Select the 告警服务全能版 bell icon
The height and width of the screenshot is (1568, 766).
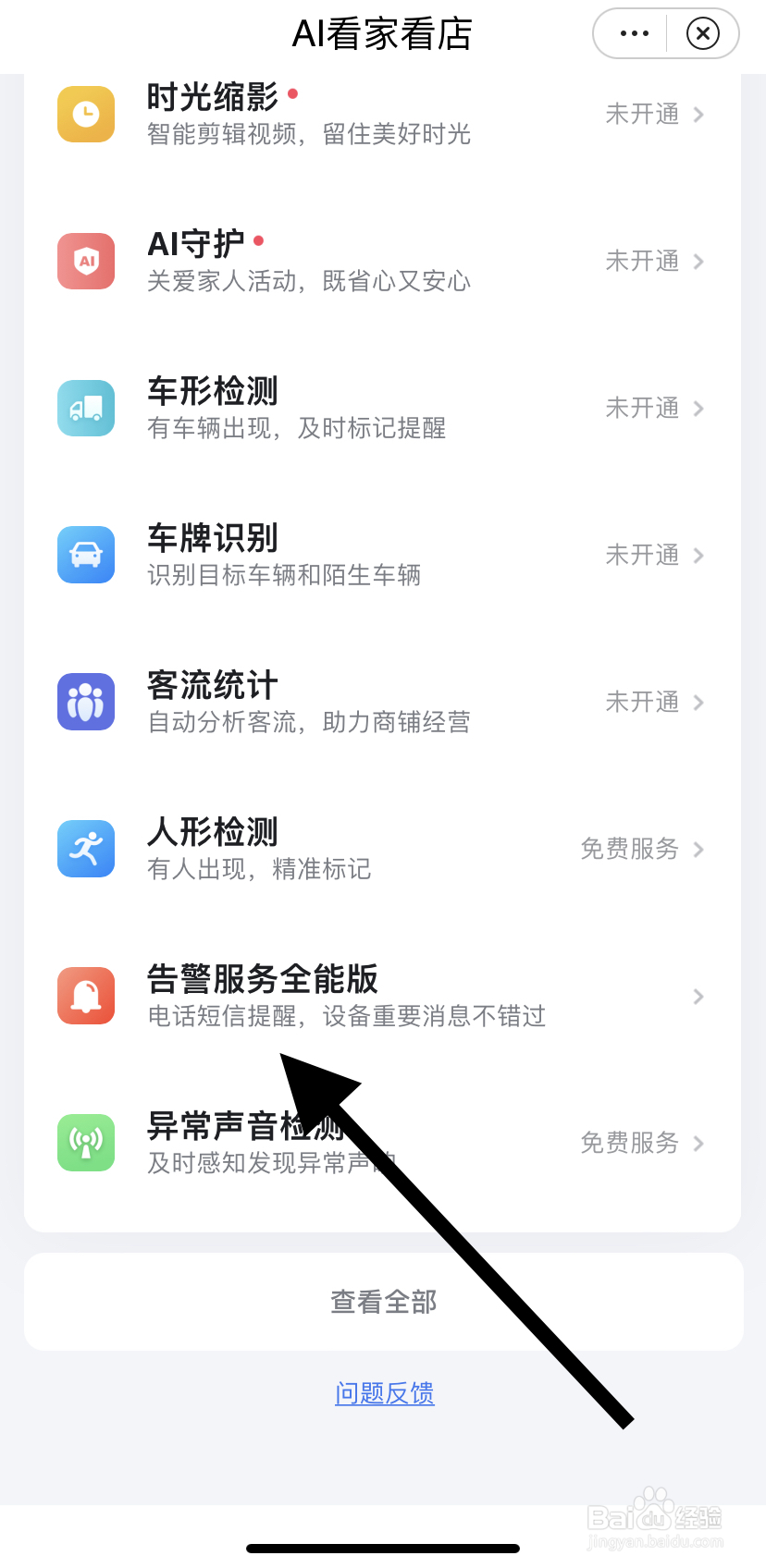pos(85,996)
